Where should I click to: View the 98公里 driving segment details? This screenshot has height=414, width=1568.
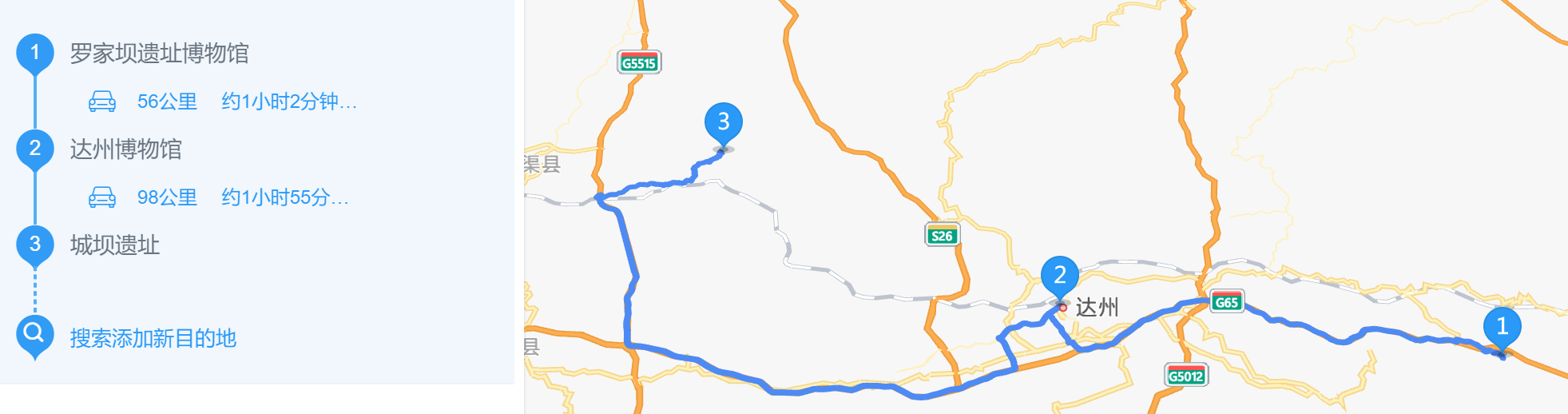[x=218, y=197]
